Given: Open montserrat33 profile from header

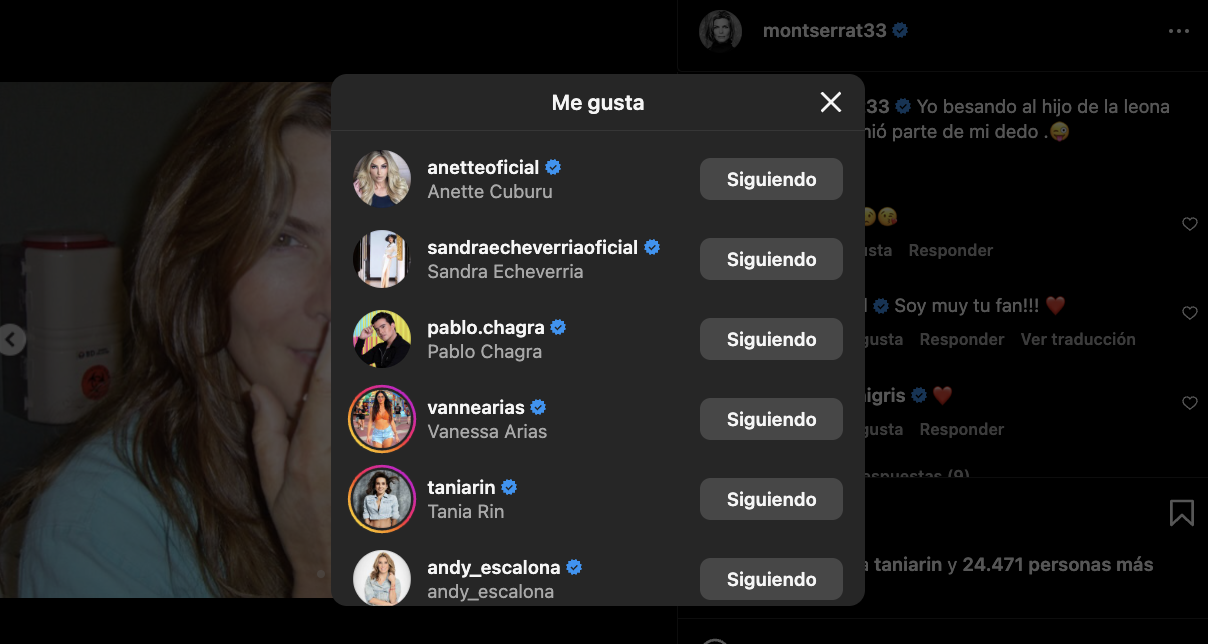Looking at the screenshot, I should point(824,31).
